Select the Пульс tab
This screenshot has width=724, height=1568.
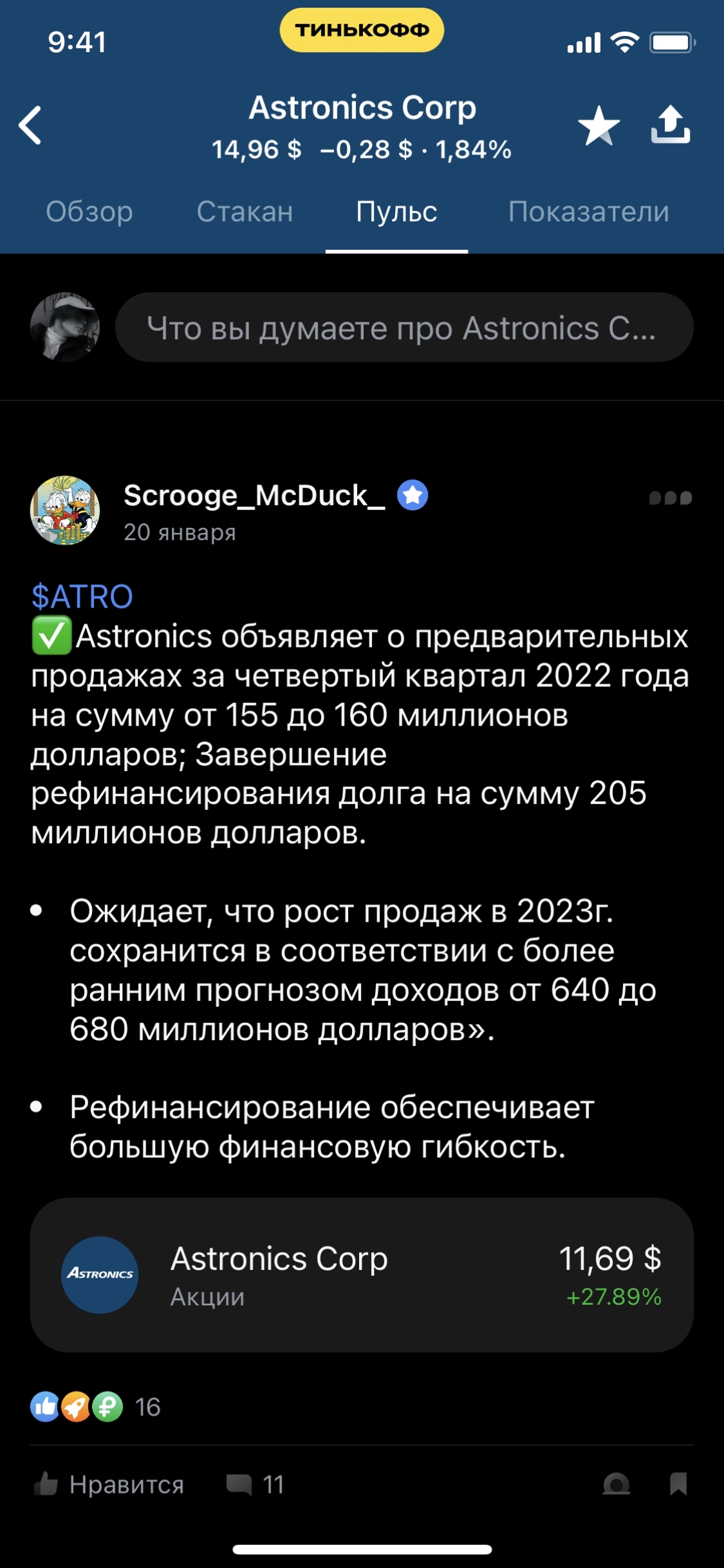(396, 212)
